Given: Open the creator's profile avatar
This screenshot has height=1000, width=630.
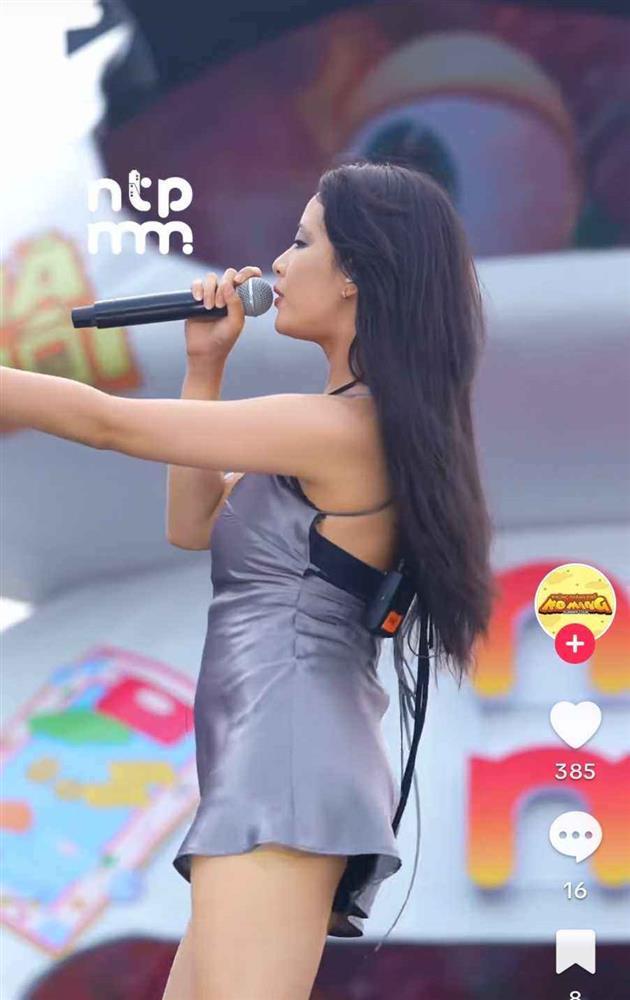Looking at the screenshot, I should [575, 601].
